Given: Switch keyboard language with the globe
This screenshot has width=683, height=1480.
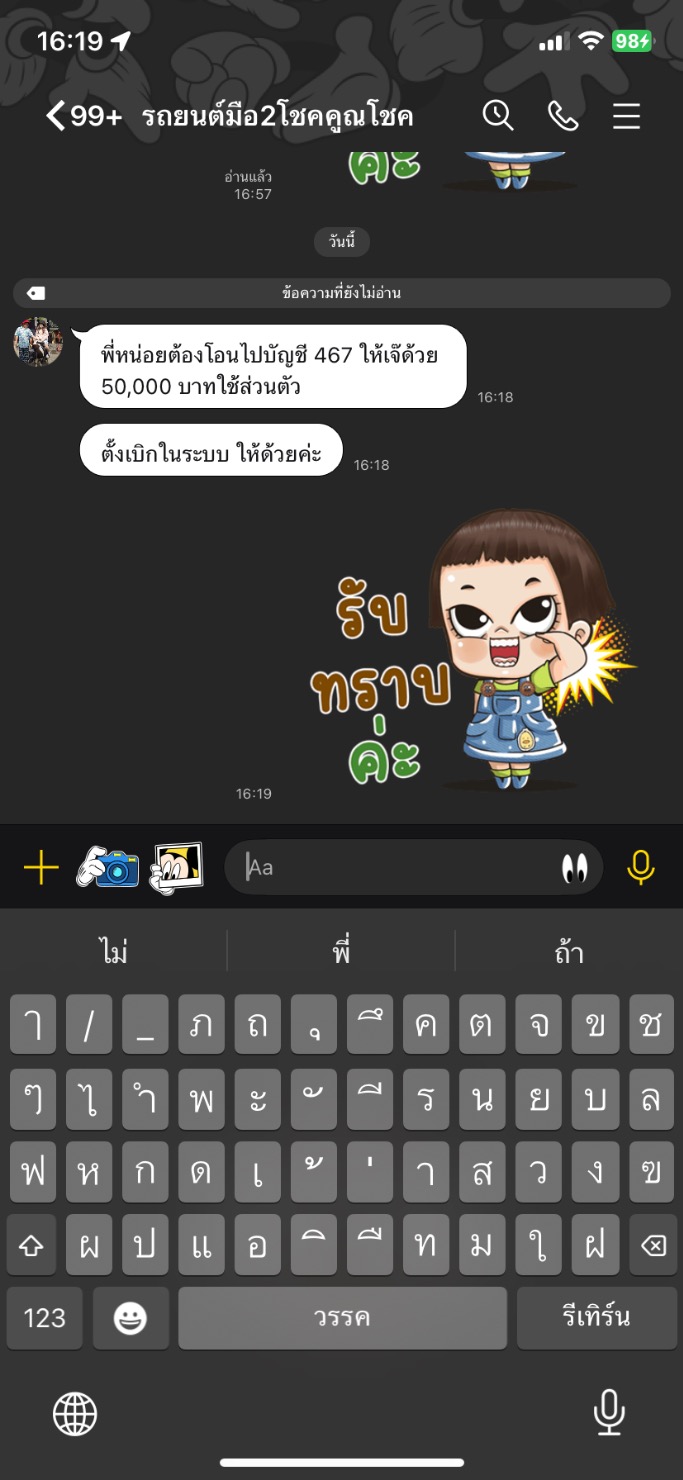Looking at the screenshot, I should tap(75, 1414).
